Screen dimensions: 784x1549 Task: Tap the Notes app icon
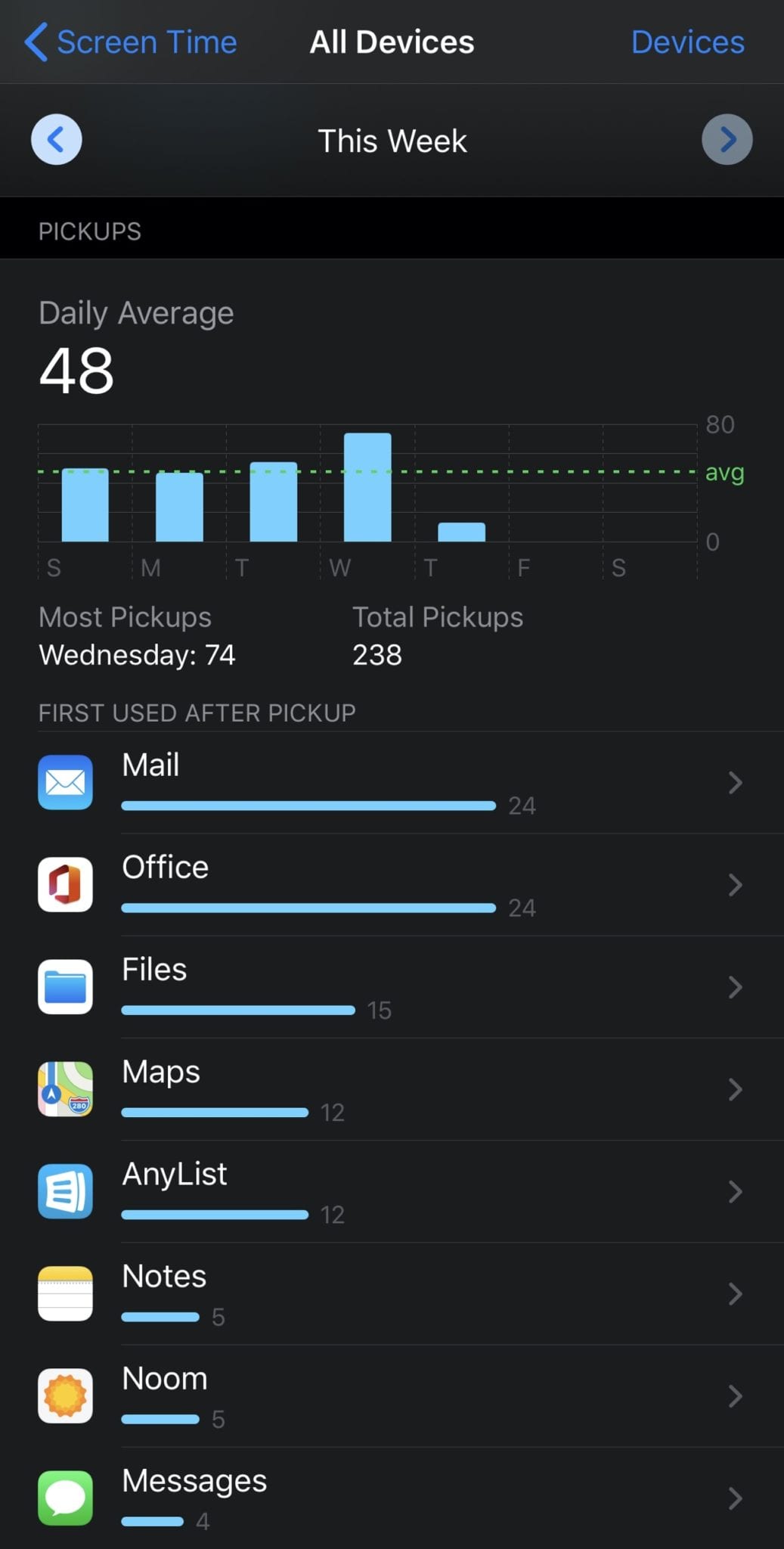coord(65,1293)
